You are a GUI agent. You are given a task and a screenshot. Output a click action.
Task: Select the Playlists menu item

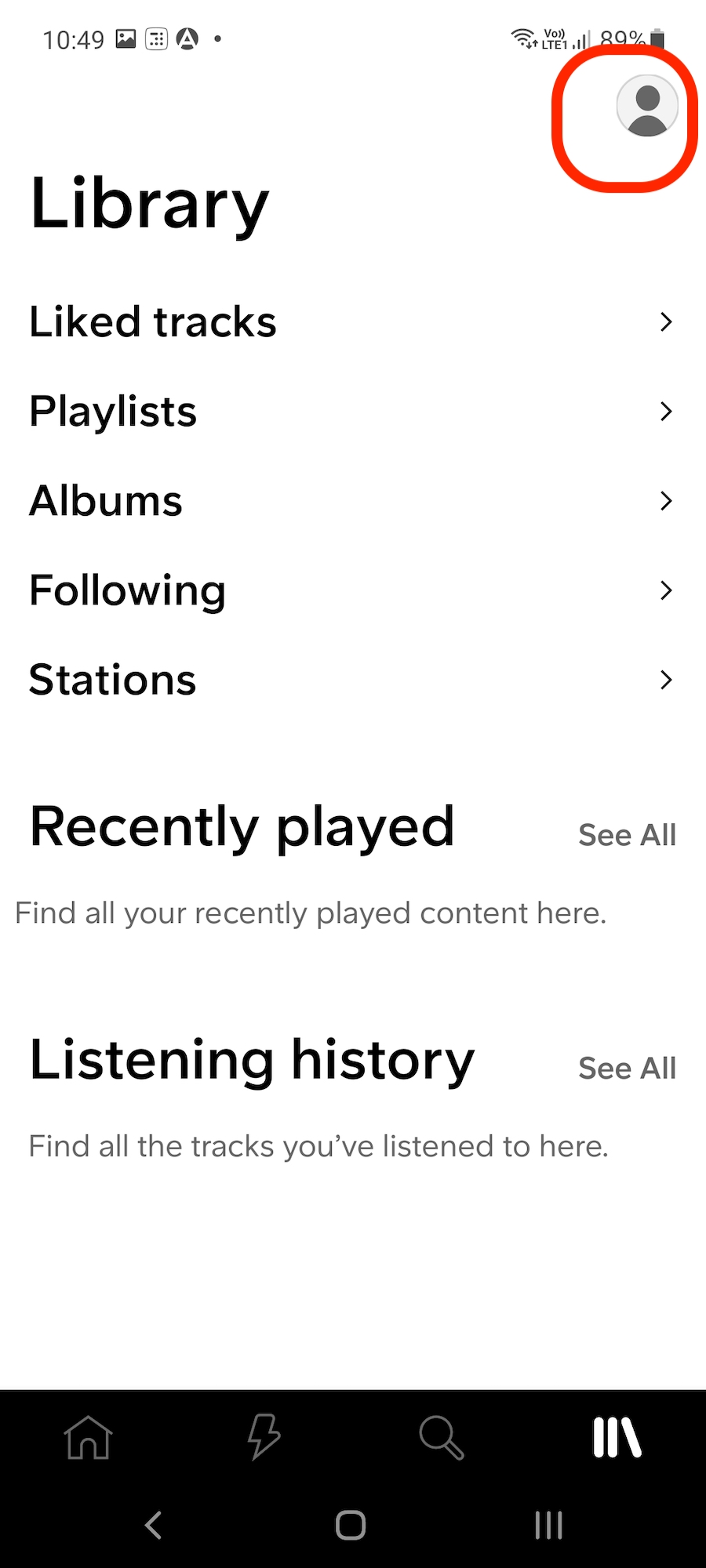click(112, 411)
